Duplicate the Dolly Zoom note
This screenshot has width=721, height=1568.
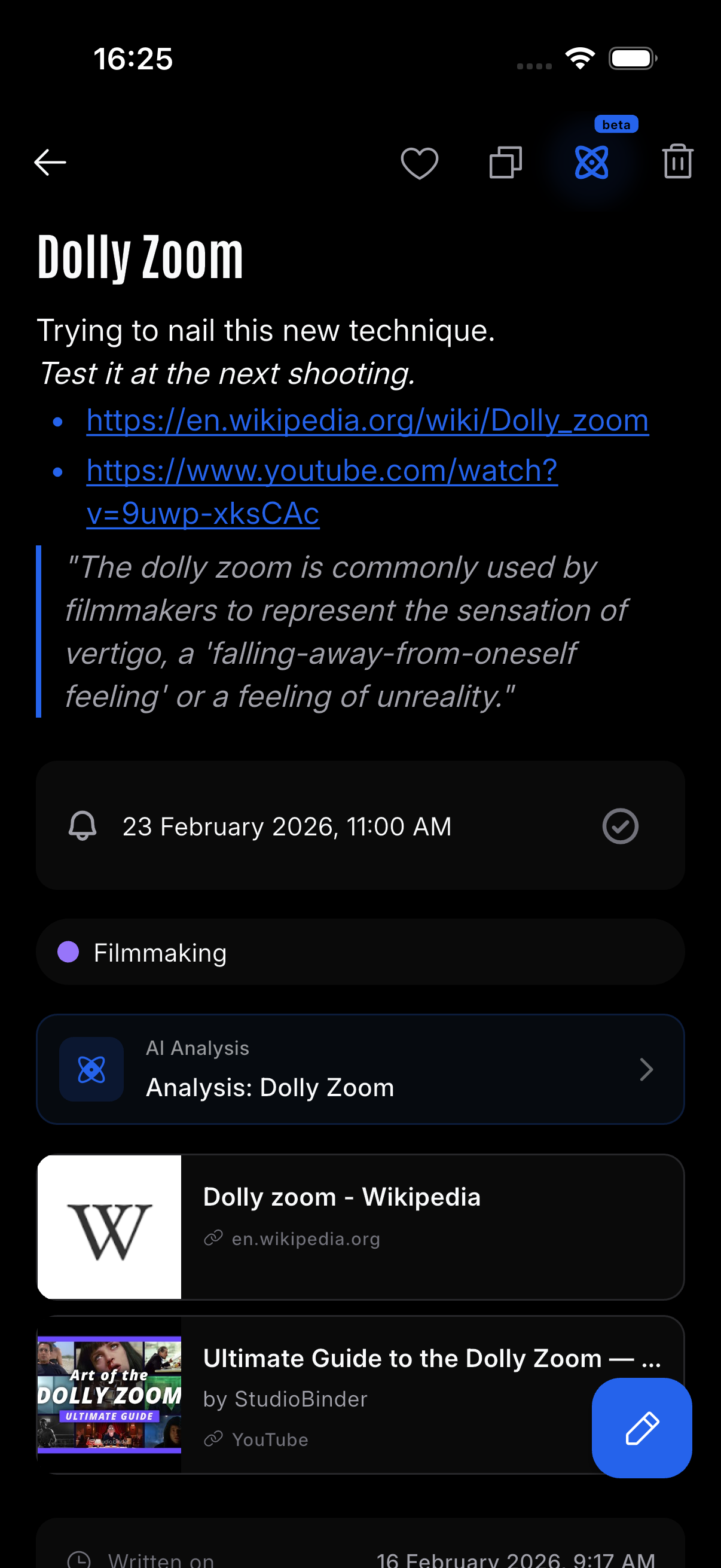click(506, 163)
